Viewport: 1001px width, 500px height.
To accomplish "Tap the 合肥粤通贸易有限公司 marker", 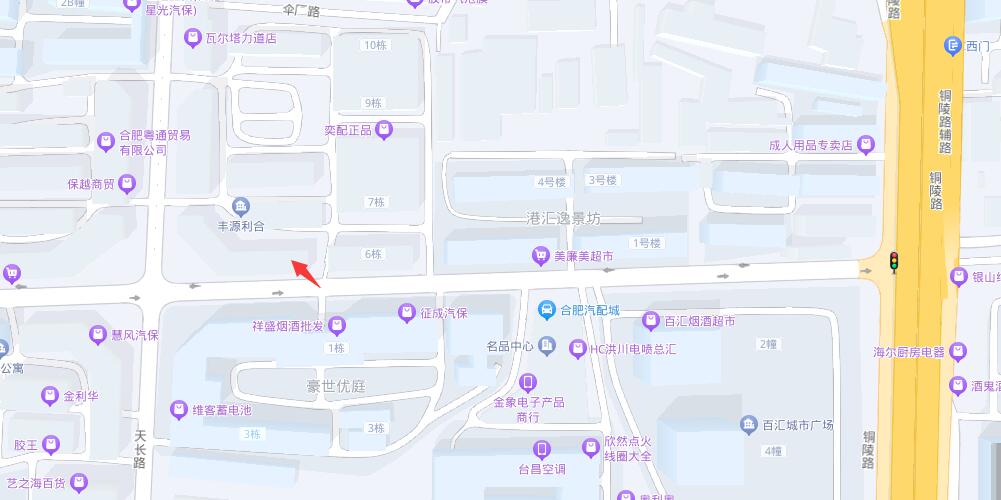I will click(x=106, y=142).
